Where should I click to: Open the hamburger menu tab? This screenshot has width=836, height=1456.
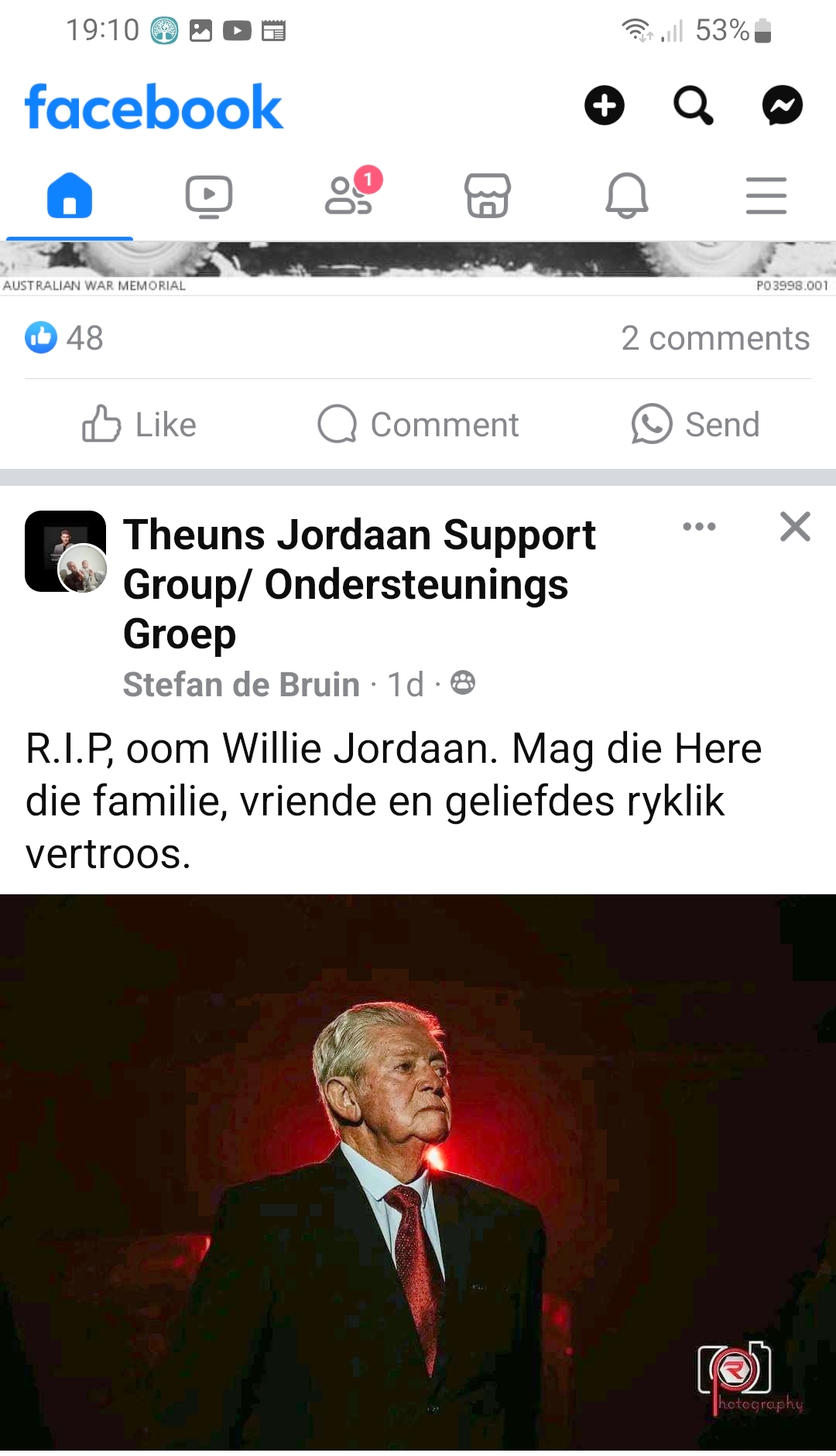(766, 195)
